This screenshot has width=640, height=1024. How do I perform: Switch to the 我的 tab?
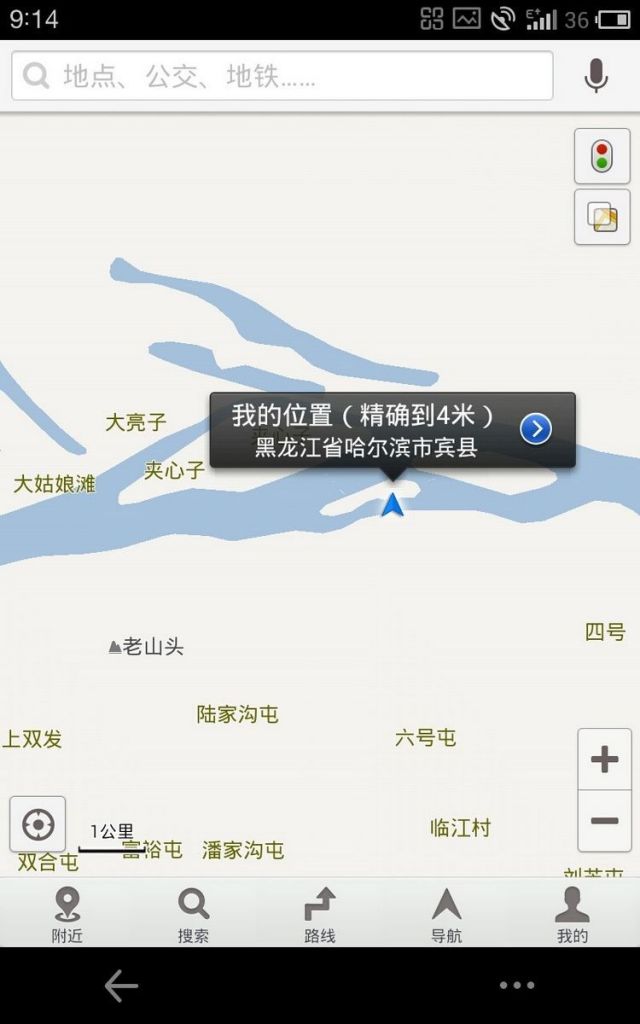(x=572, y=914)
